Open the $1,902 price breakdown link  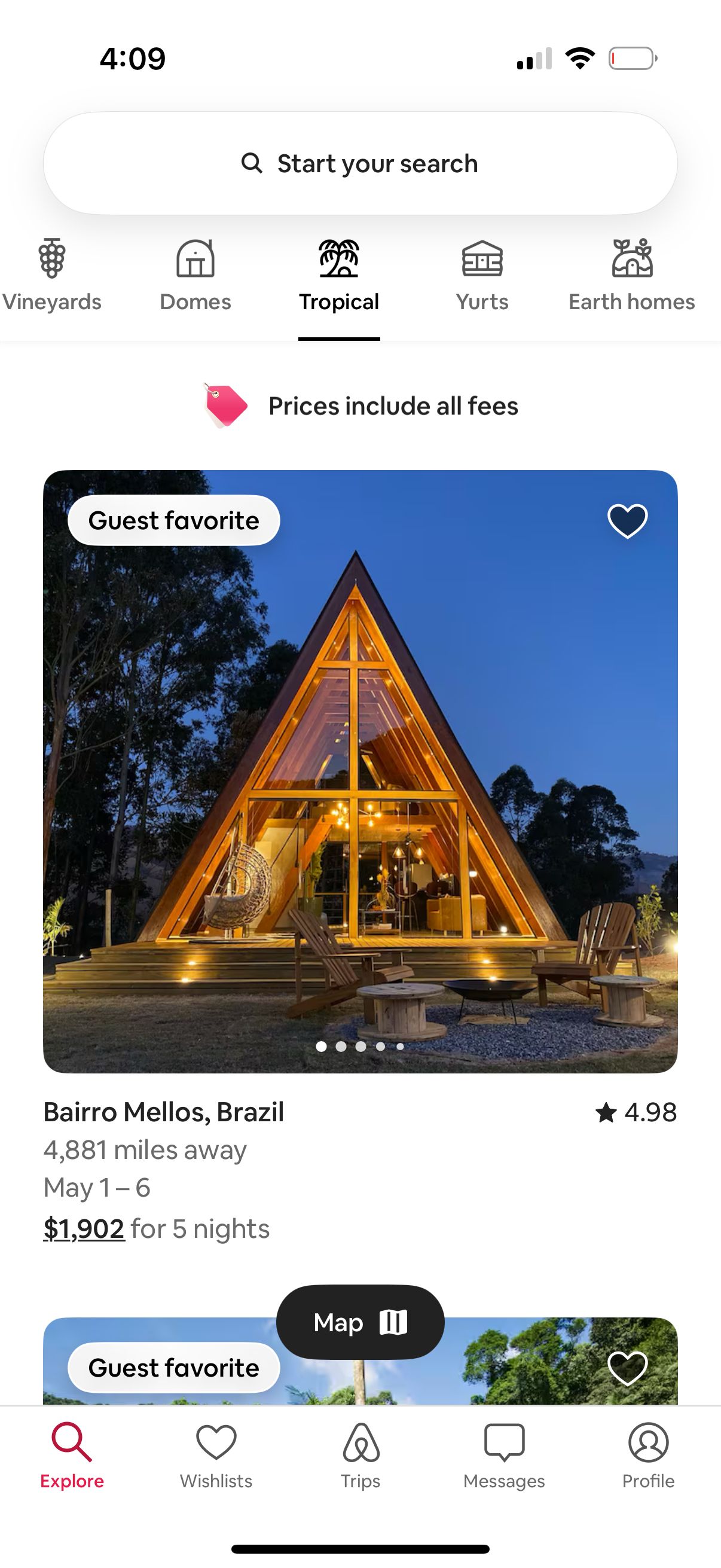tap(84, 1228)
